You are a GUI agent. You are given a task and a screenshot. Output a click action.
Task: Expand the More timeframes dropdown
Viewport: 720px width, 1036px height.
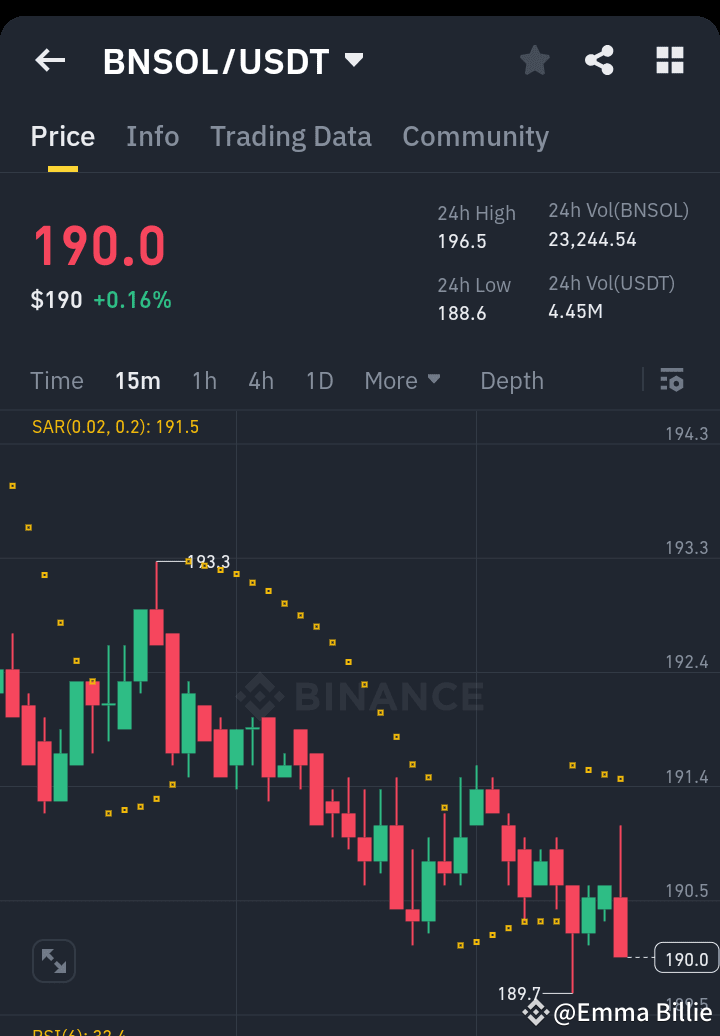click(x=402, y=380)
